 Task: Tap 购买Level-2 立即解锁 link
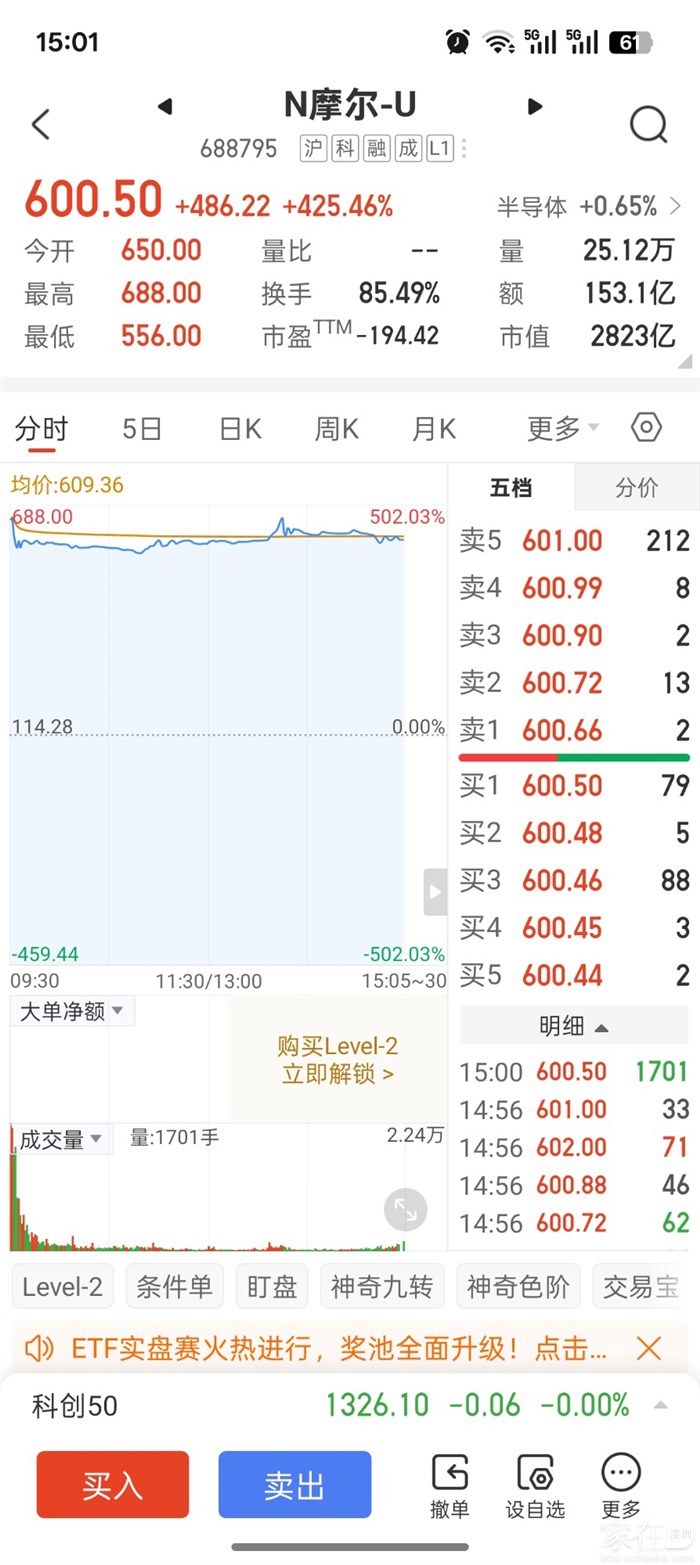[x=337, y=1060]
